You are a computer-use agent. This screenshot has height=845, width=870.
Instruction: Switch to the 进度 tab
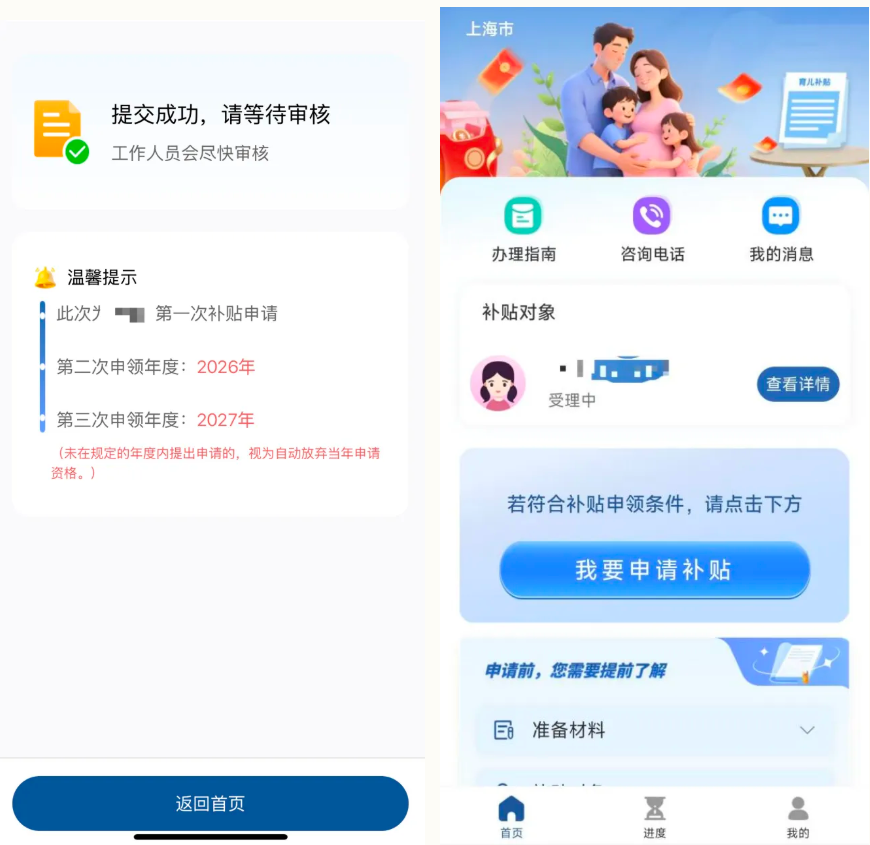point(655,816)
